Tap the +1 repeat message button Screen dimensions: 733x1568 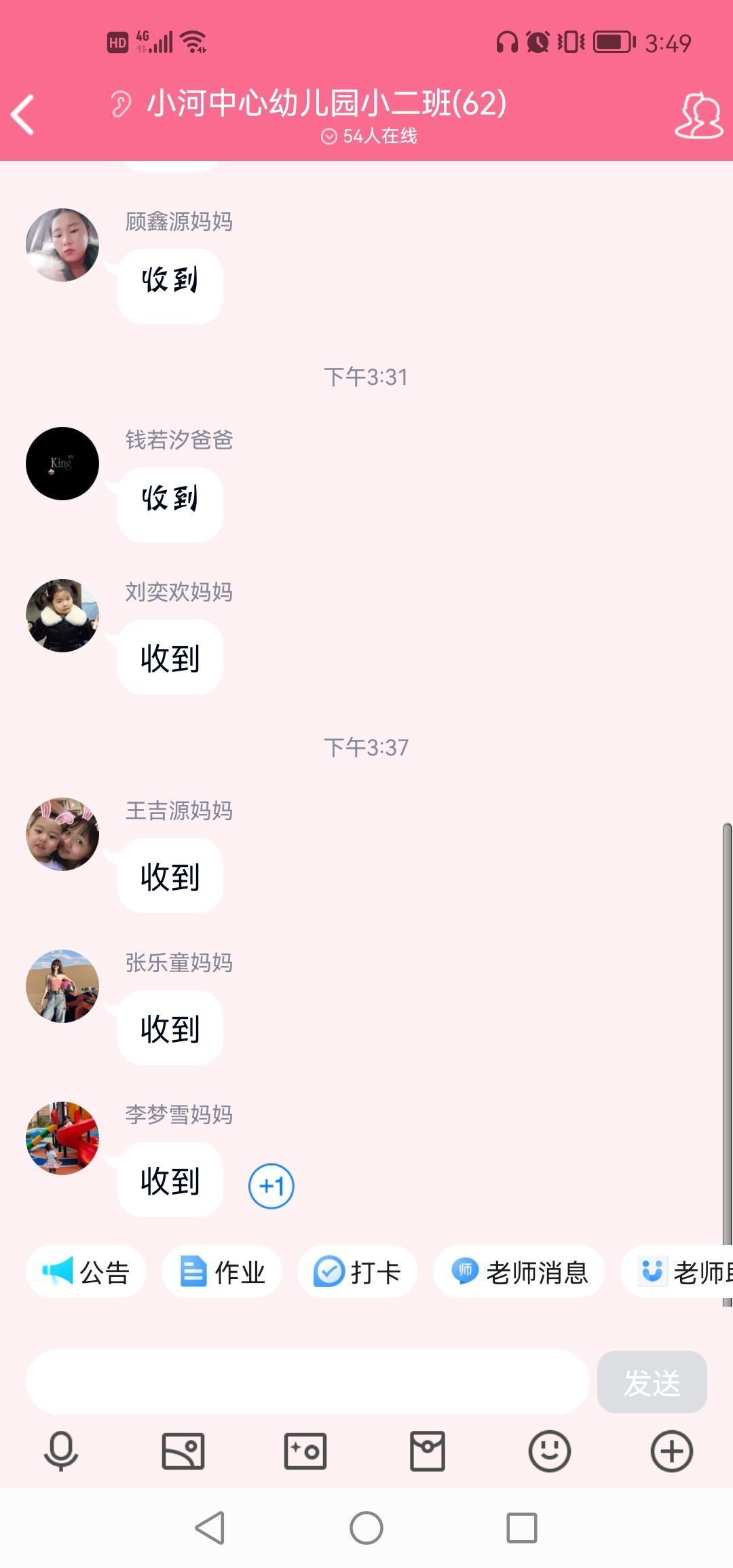pyautogui.click(x=271, y=1186)
